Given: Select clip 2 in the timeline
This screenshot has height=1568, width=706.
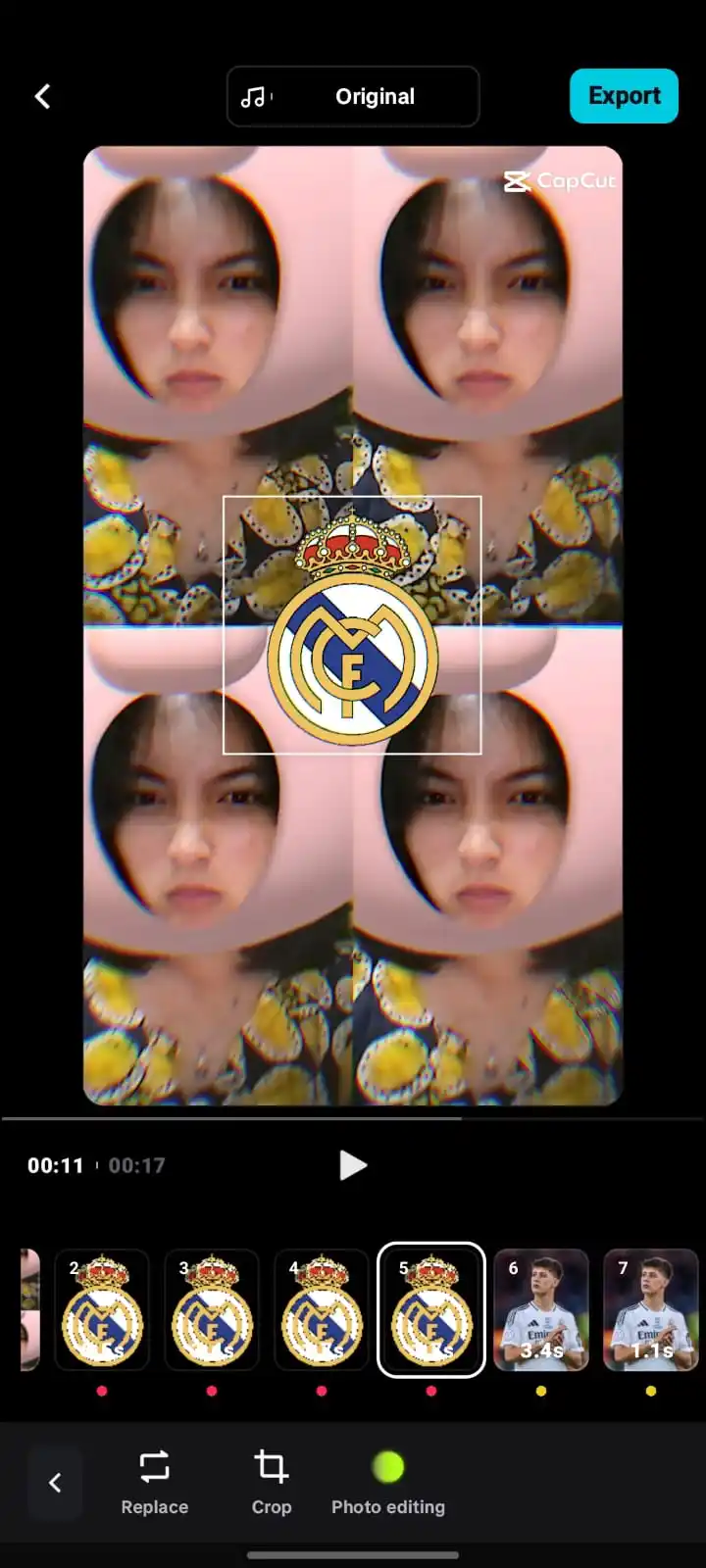Looking at the screenshot, I should pos(102,1310).
